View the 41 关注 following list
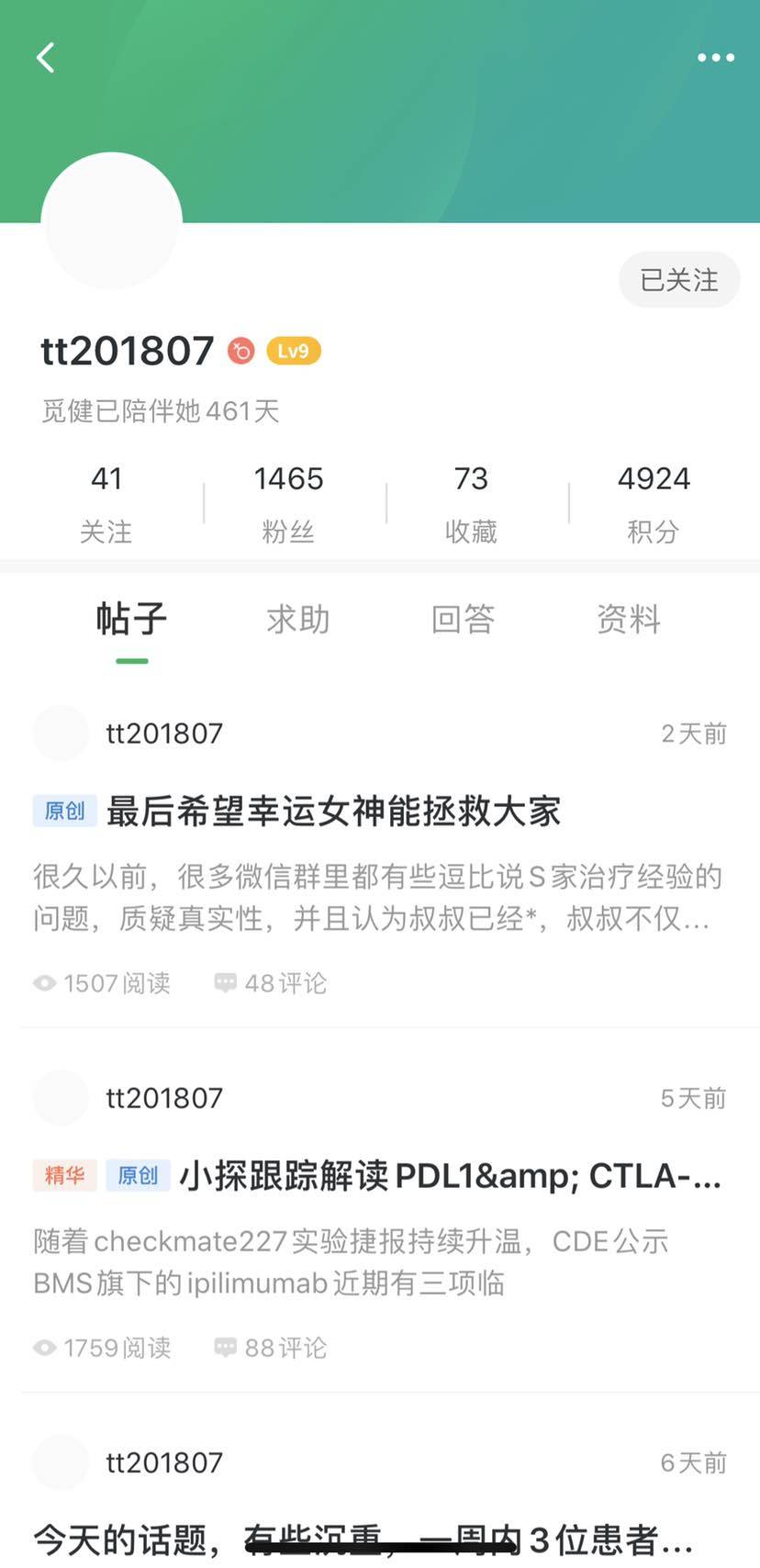760x1568 pixels. (x=106, y=502)
